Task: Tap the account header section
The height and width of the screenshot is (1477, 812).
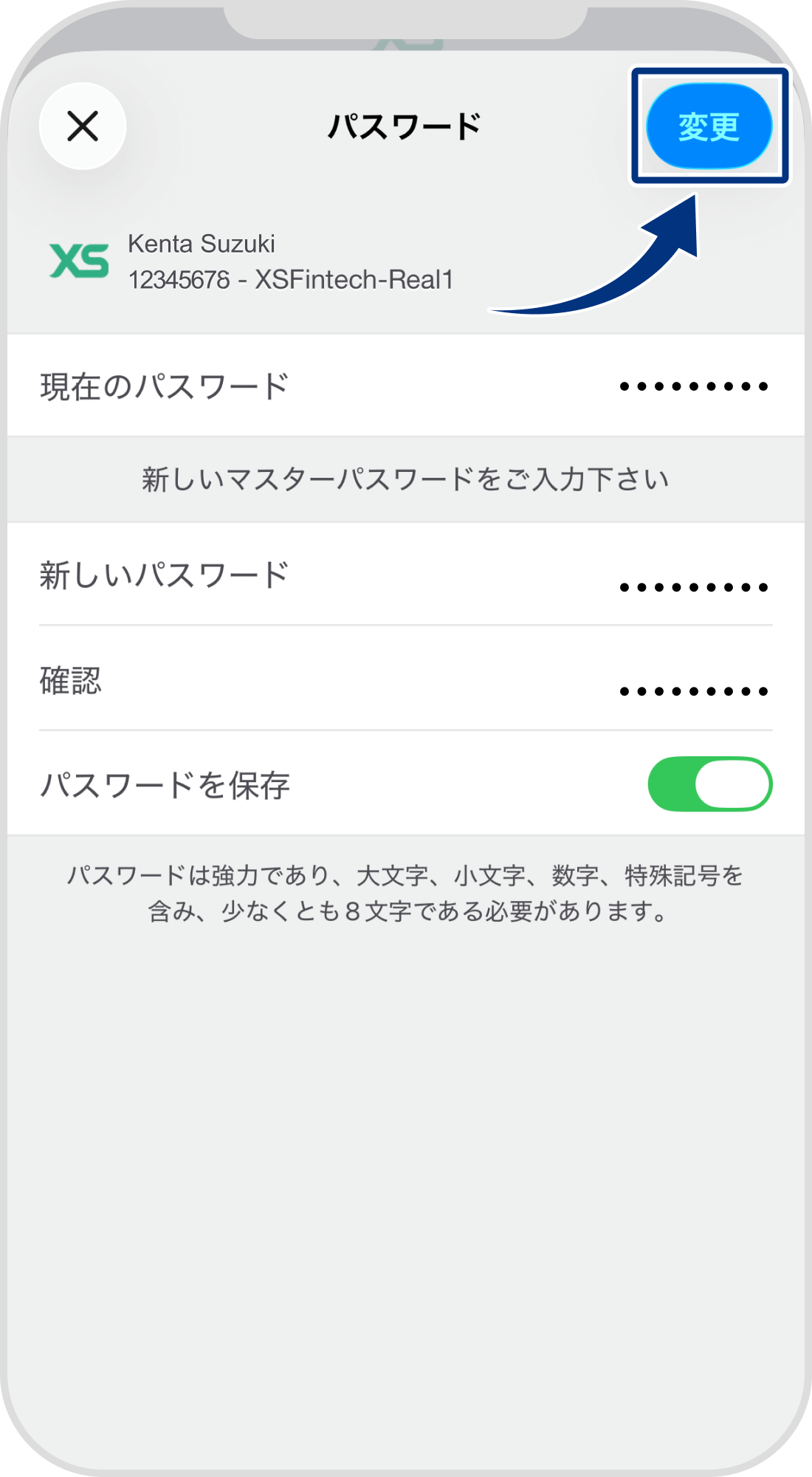Action: (x=406, y=260)
